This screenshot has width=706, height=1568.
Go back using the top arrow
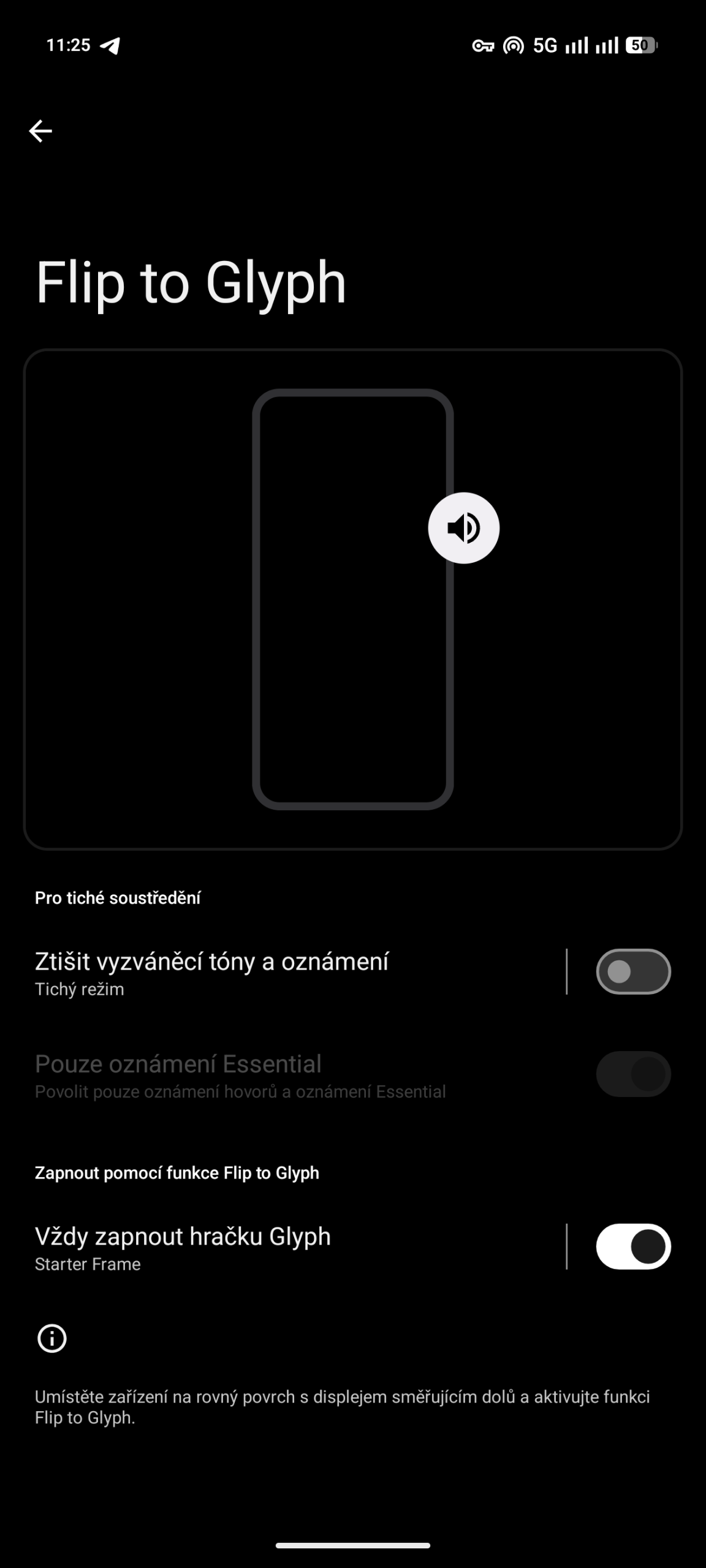pyautogui.click(x=40, y=131)
